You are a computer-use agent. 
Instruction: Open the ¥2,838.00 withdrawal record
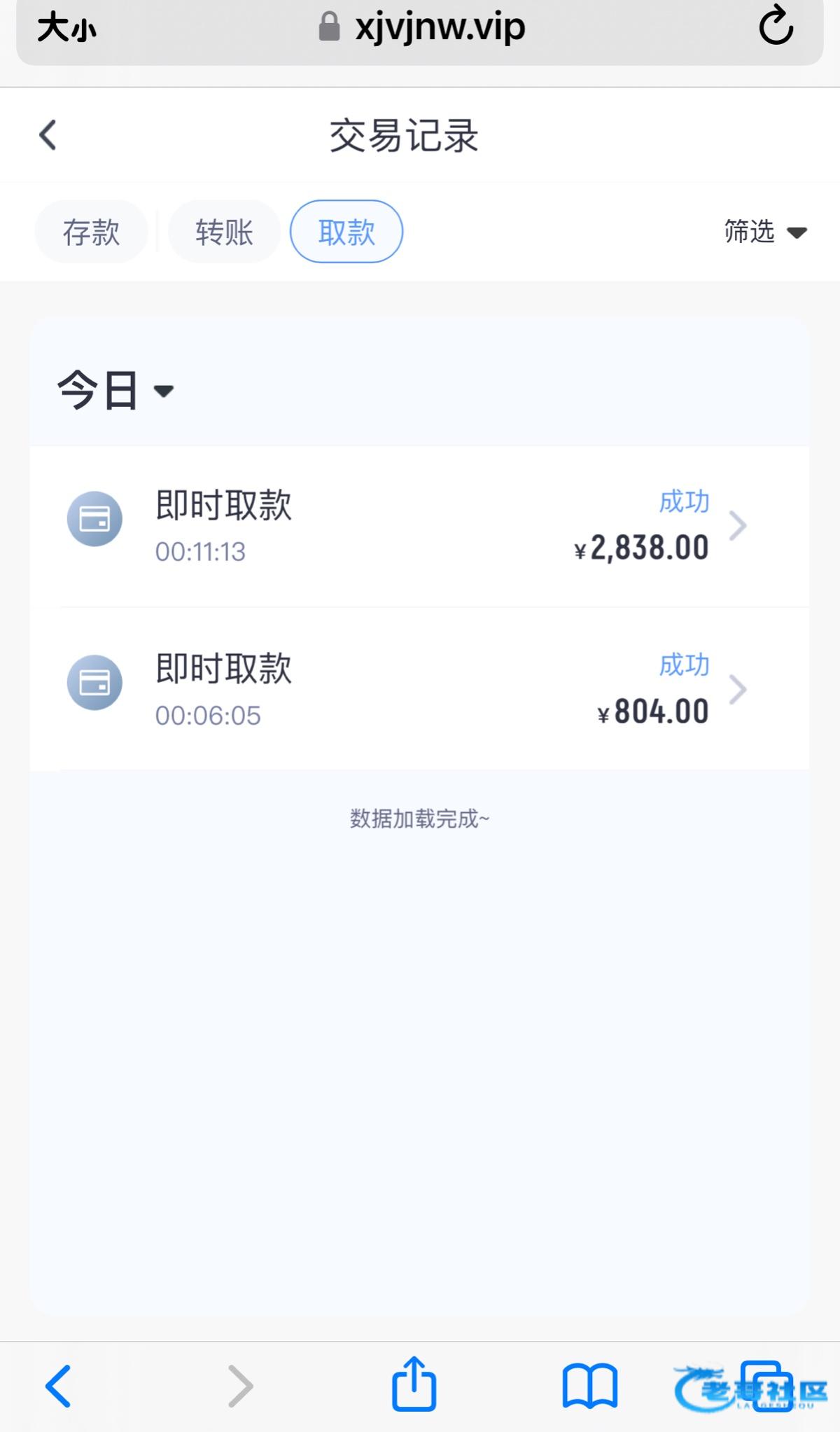(x=420, y=527)
